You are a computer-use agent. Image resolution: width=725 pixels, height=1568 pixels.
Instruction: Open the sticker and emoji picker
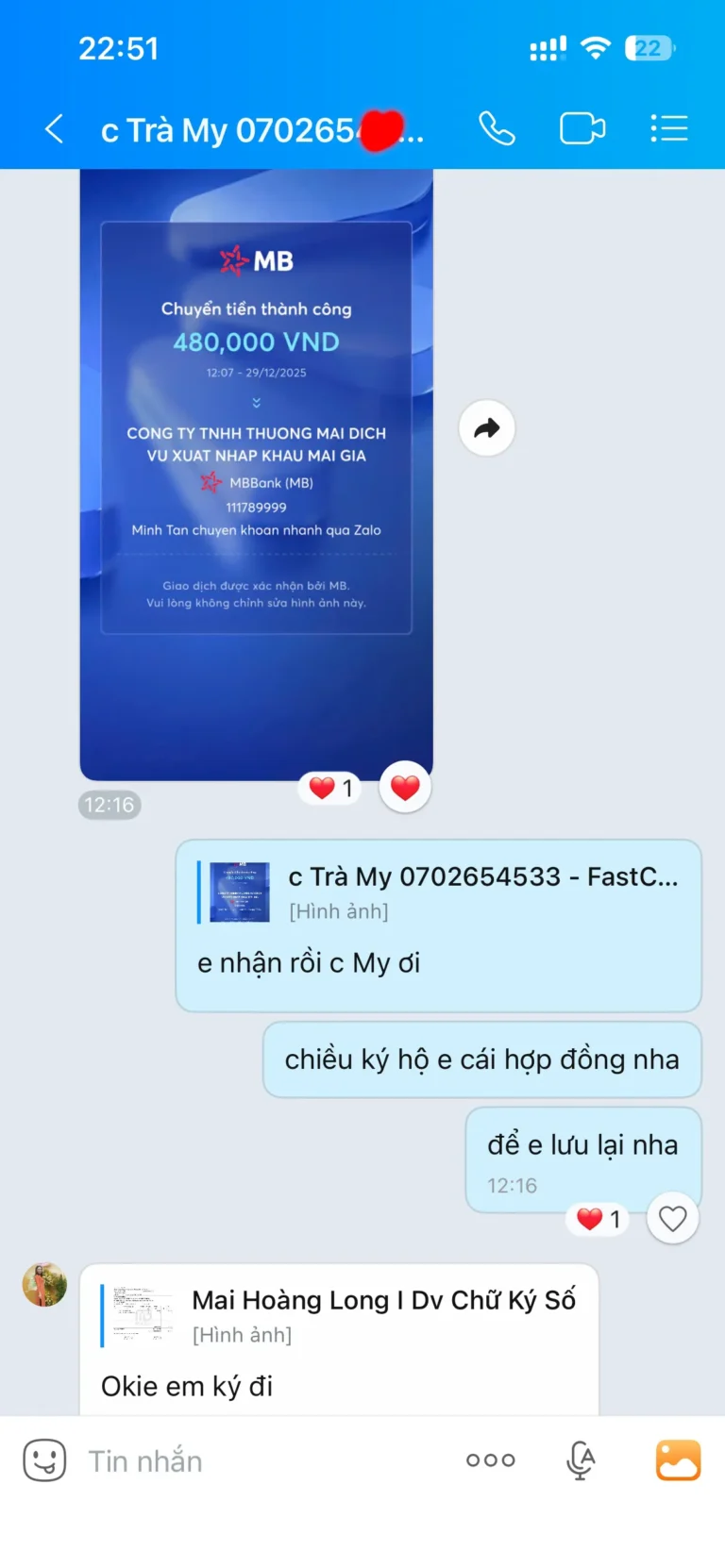(44, 1460)
